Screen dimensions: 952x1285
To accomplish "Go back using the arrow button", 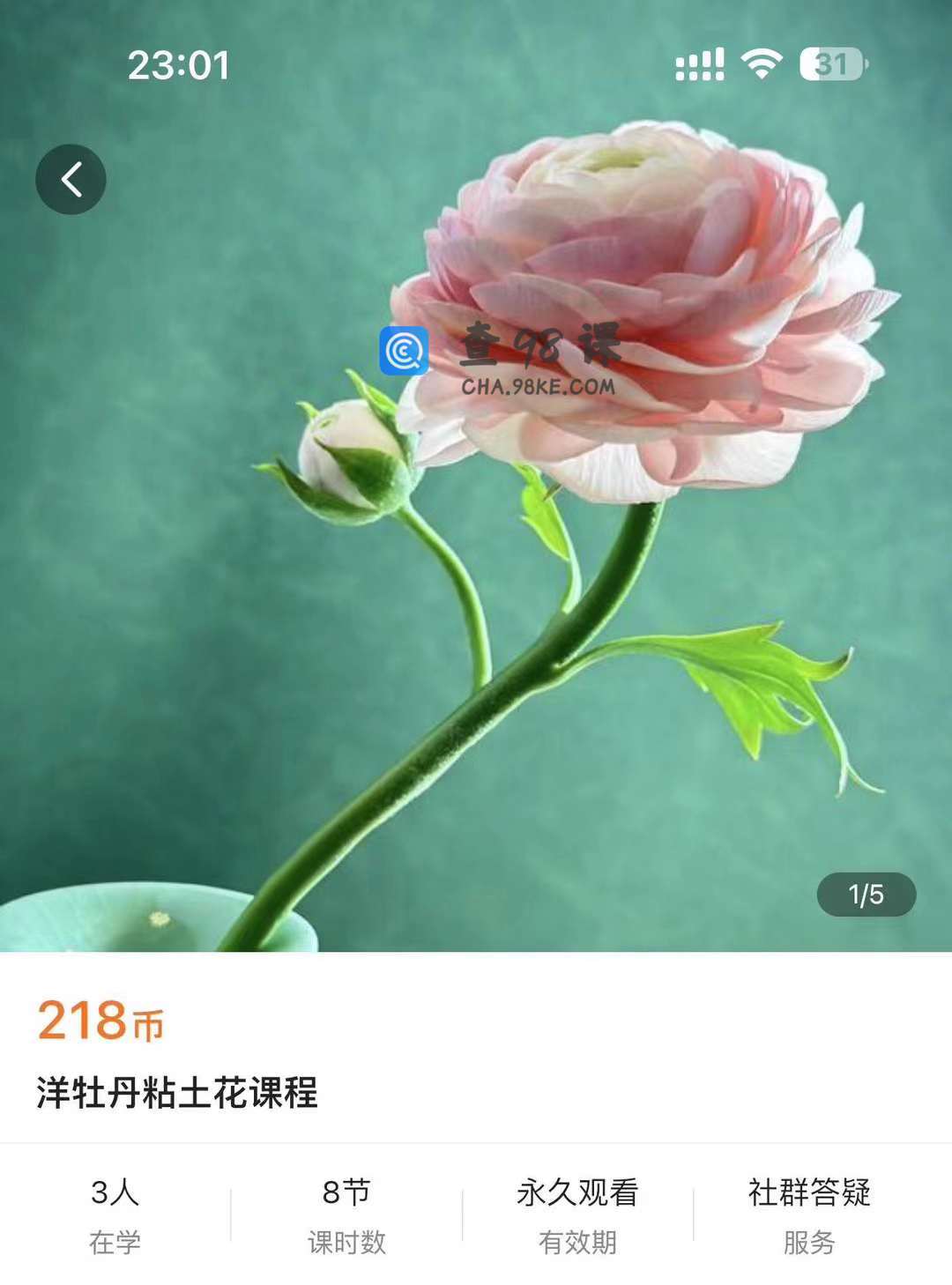I will click(x=71, y=180).
